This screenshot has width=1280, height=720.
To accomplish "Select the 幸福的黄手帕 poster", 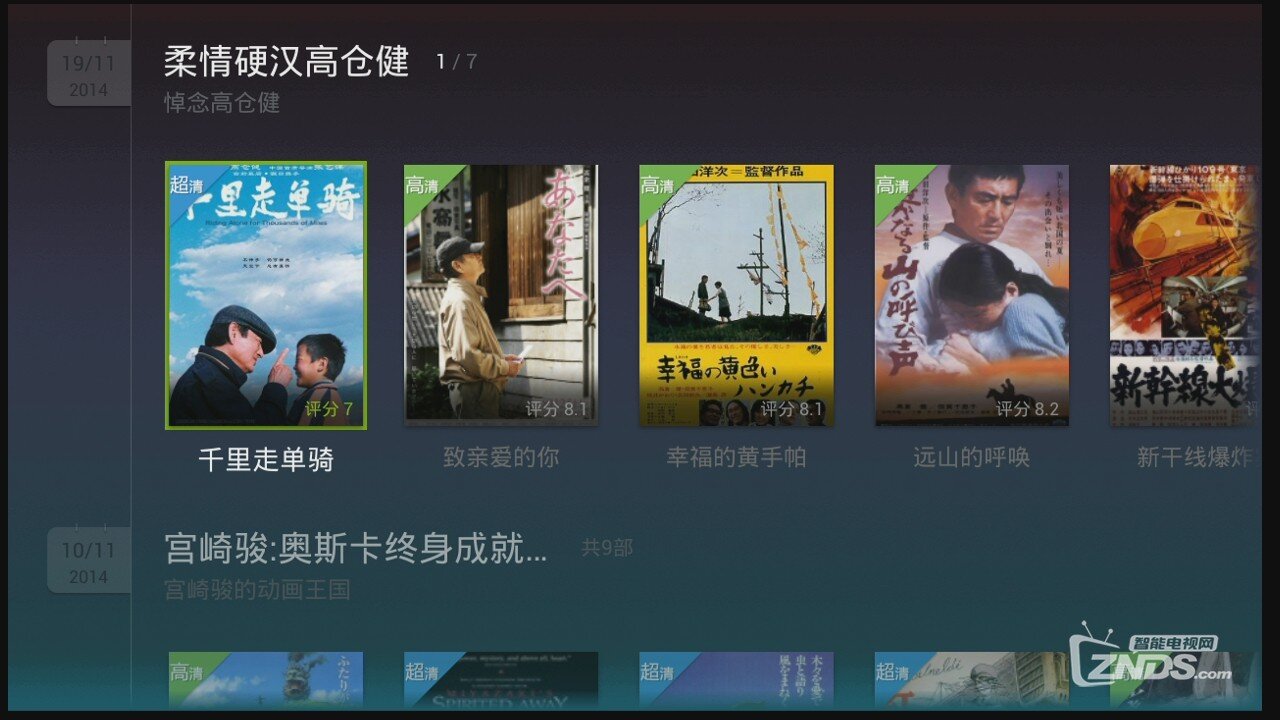I will [736, 296].
